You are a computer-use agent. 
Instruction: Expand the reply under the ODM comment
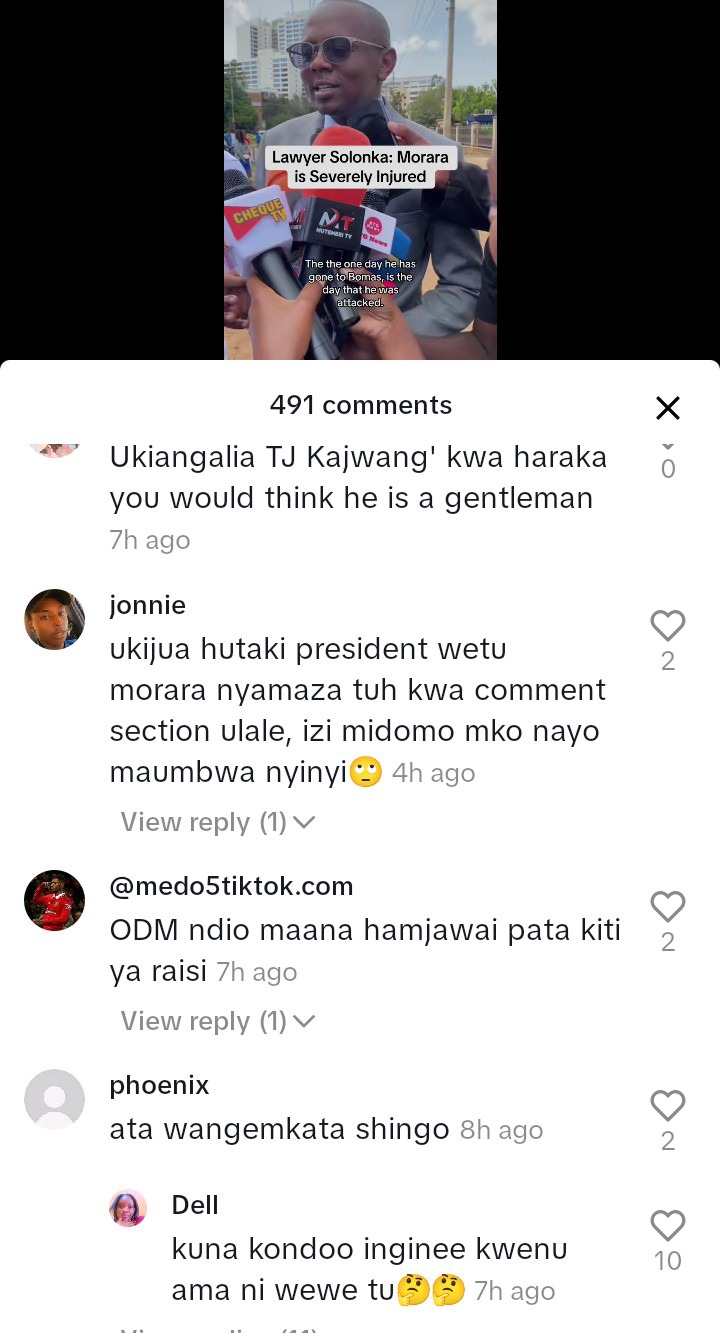[x=218, y=1021]
